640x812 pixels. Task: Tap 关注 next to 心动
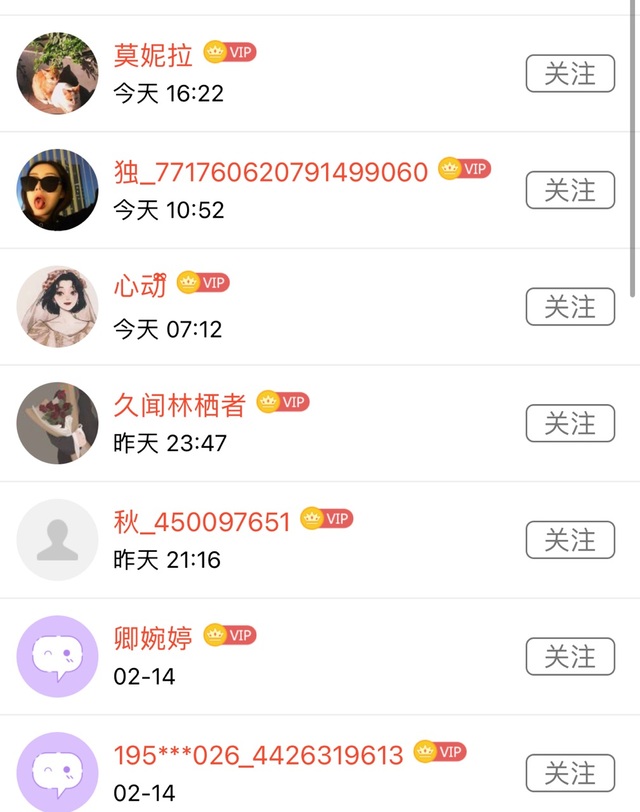(570, 307)
